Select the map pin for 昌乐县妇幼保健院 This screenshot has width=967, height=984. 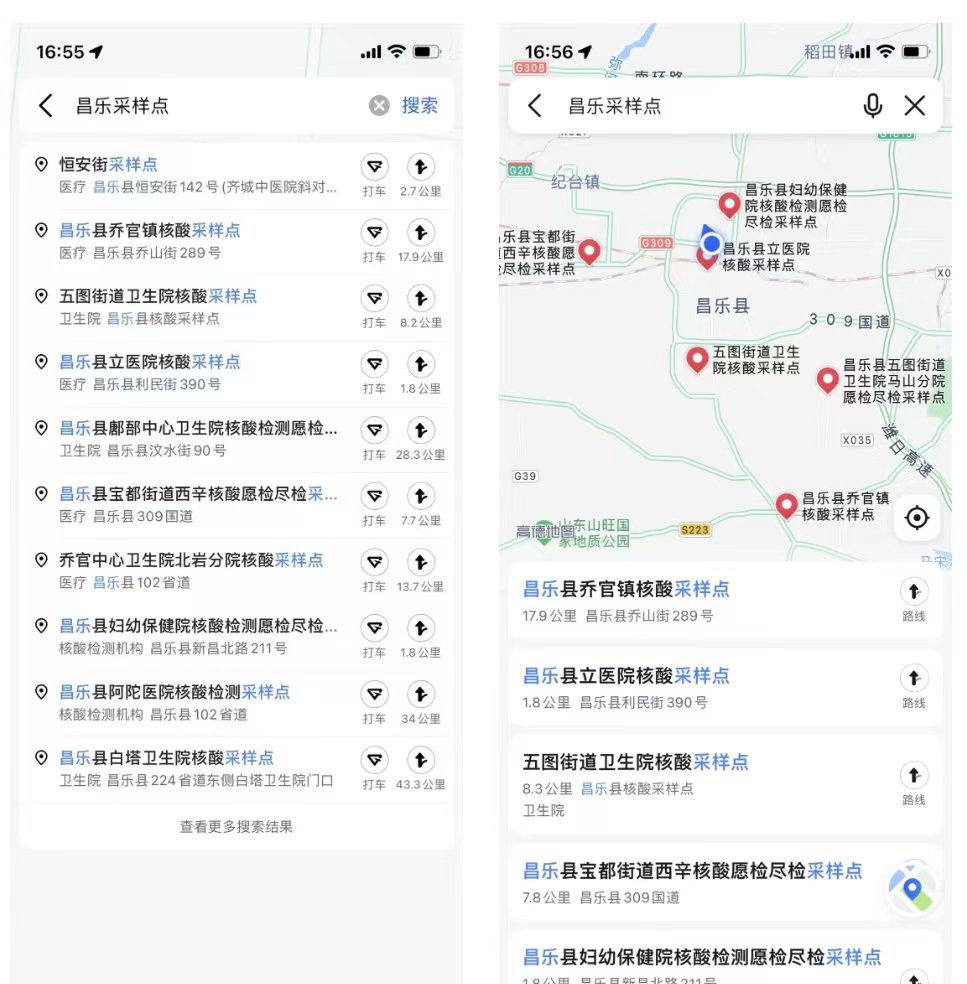[730, 205]
